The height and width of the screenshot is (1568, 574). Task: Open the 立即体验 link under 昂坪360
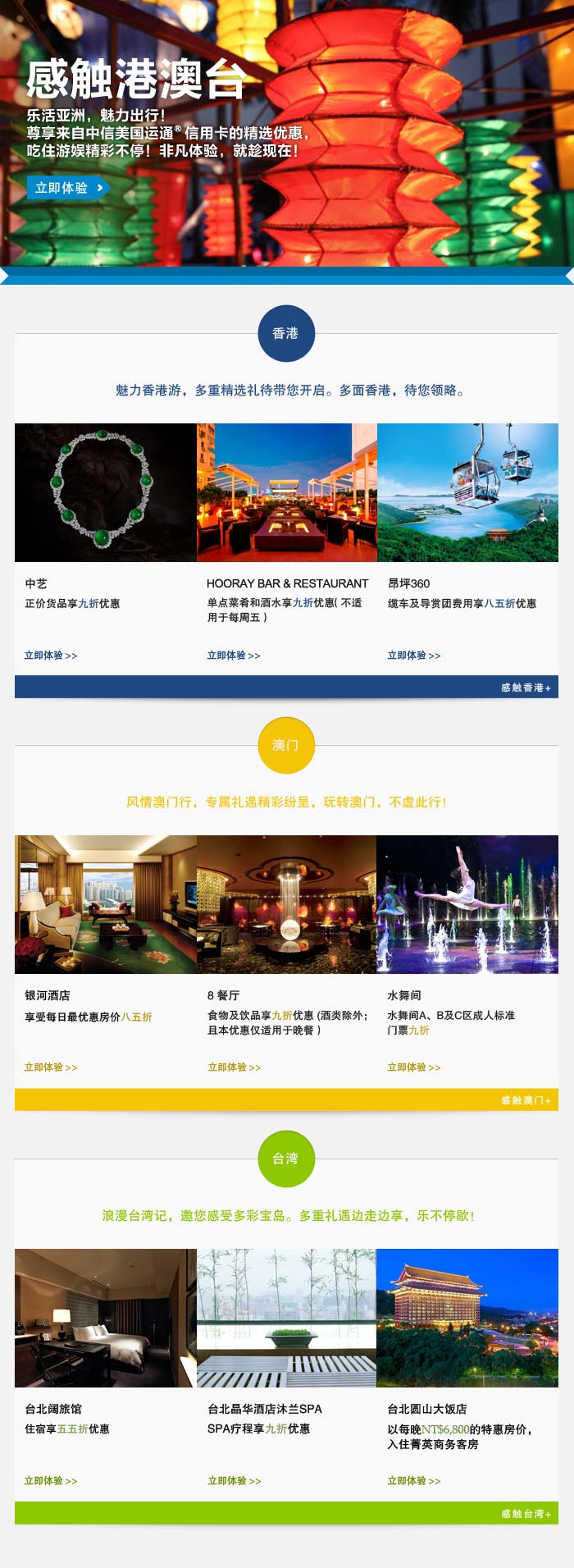(414, 656)
